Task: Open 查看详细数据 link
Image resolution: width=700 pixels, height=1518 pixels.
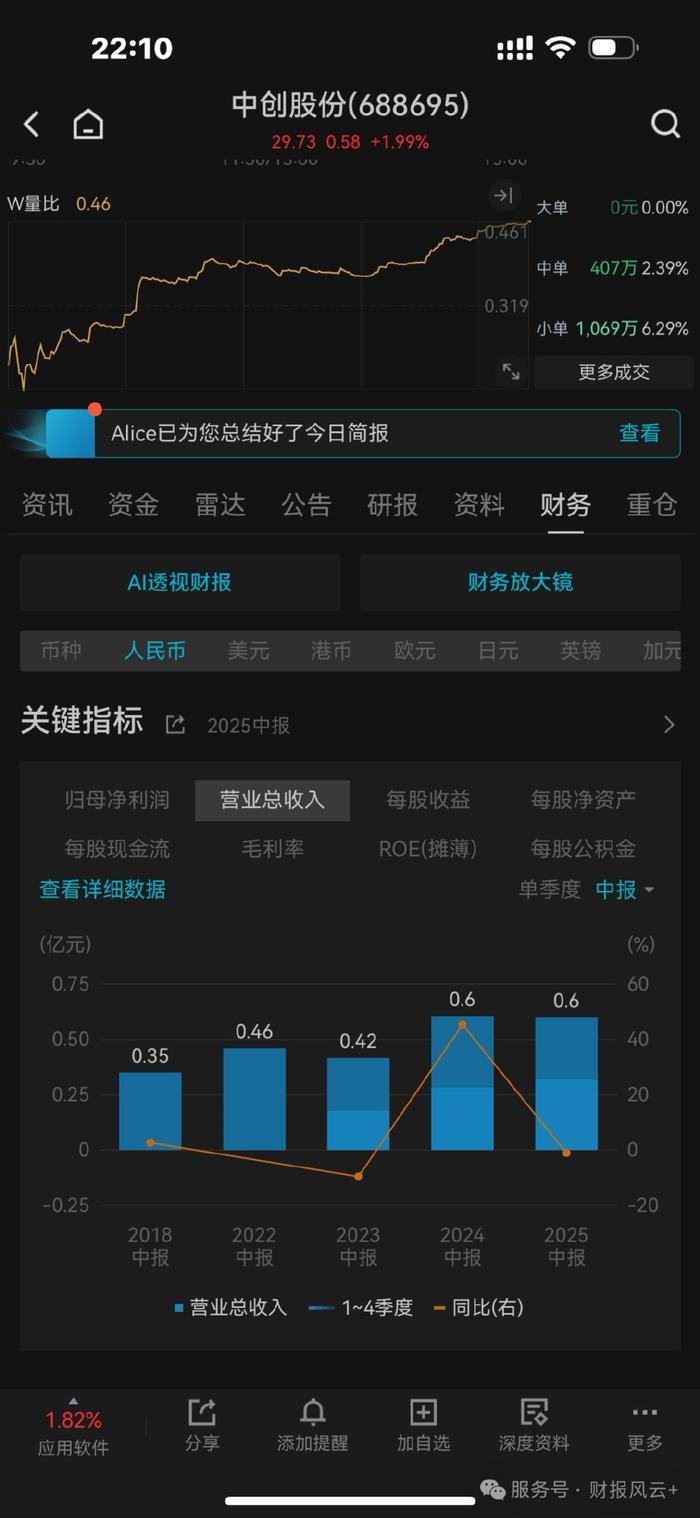Action: click(103, 889)
